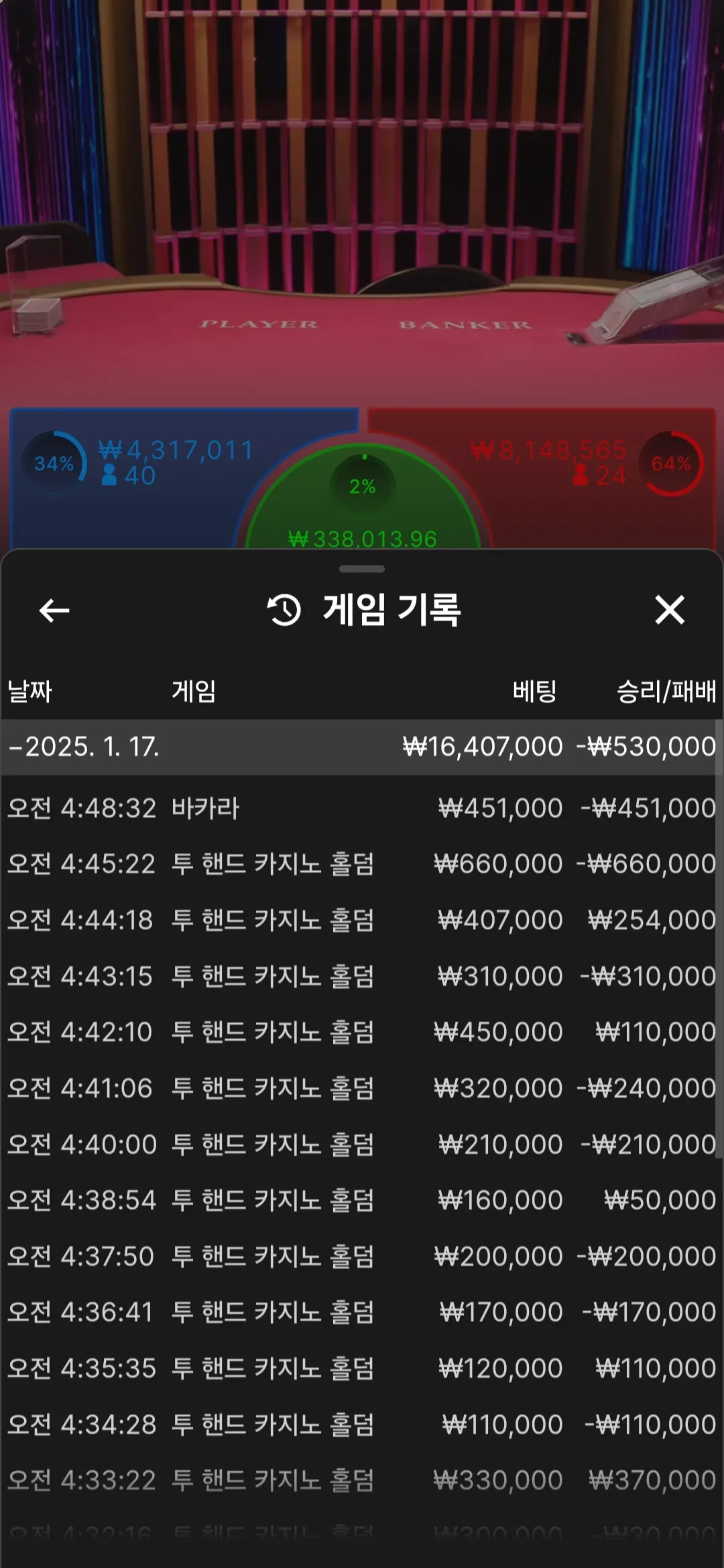Open the 4:37:50 game entry
Screen dimensions: 724x1568
pos(362,1256)
